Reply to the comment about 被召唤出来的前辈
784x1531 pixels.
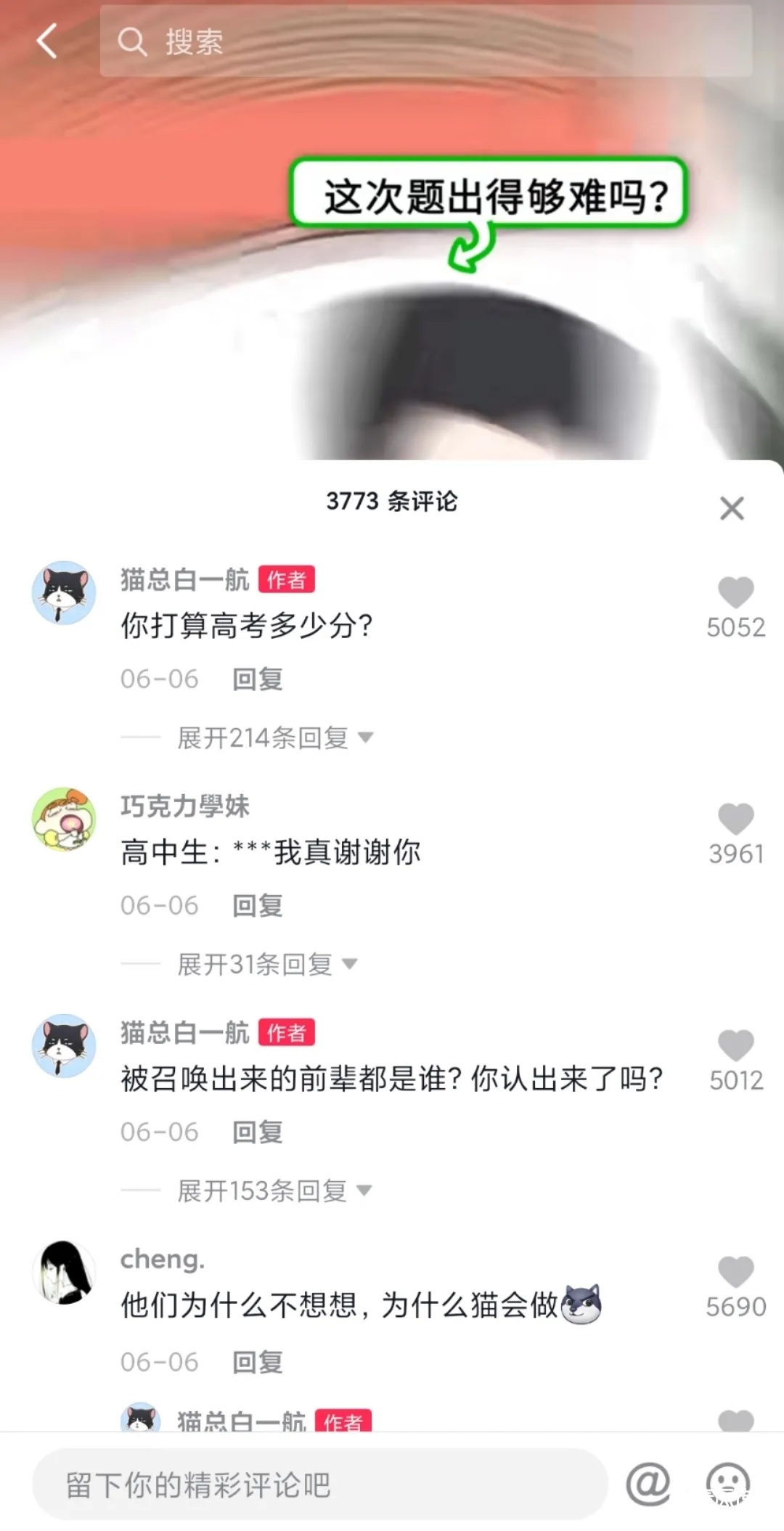coord(257,1132)
